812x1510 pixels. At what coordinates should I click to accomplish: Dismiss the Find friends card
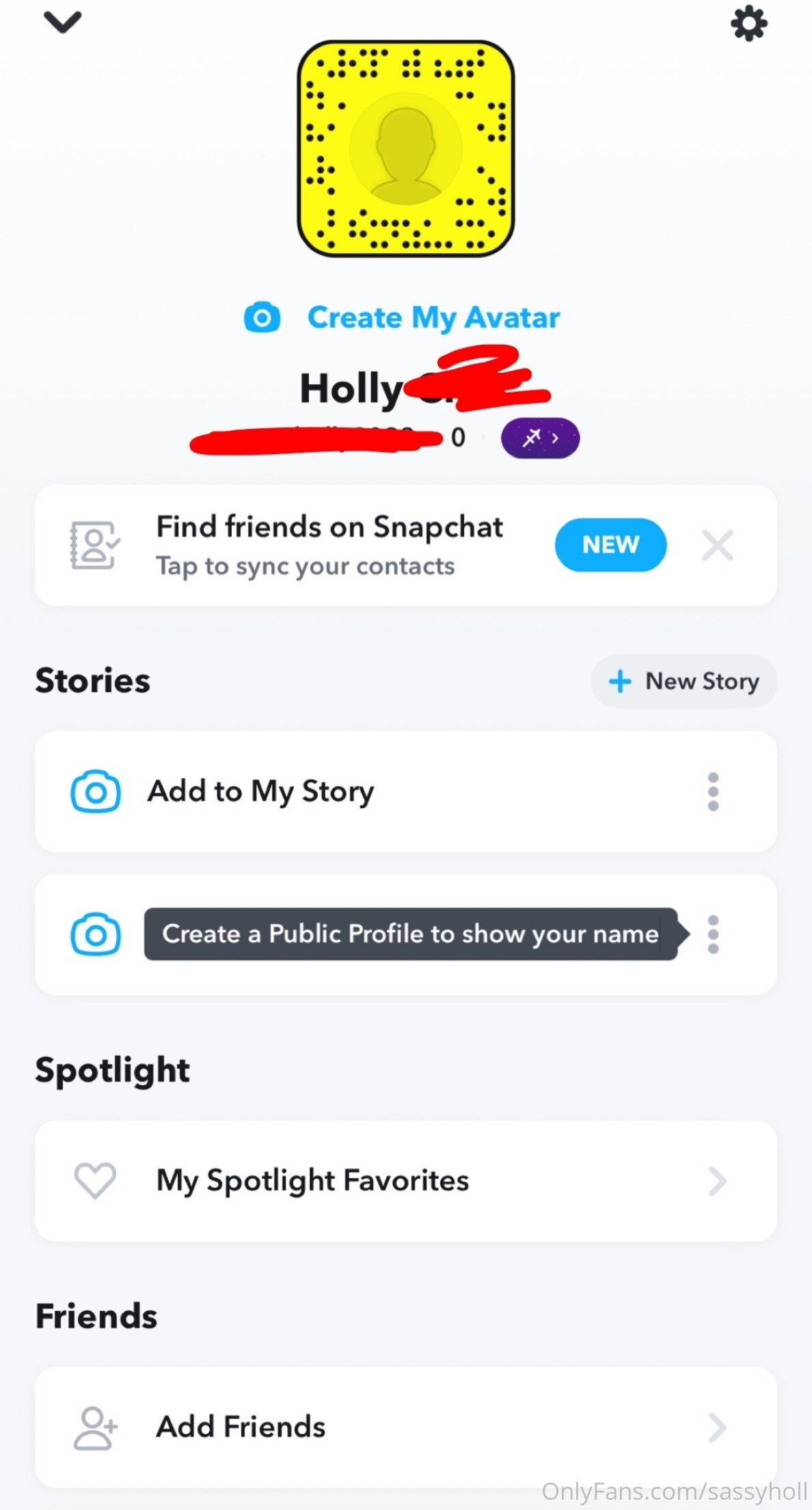[x=717, y=545]
